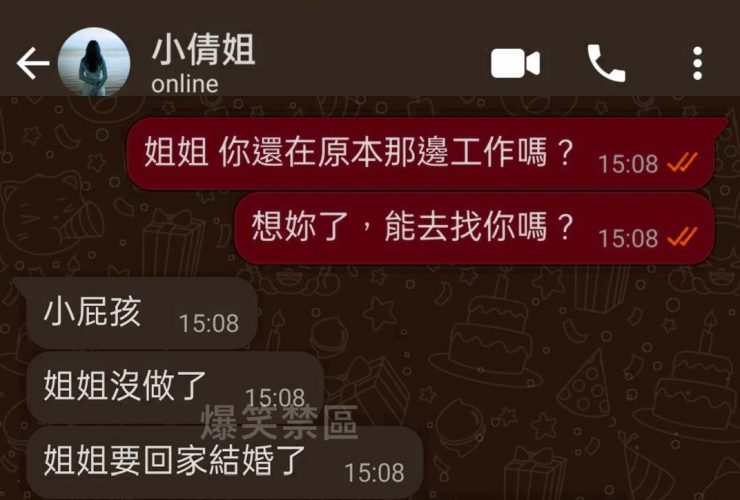Start a video call with 小倩姐
Image resolution: width=740 pixels, height=500 pixels.
(x=515, y=64)
